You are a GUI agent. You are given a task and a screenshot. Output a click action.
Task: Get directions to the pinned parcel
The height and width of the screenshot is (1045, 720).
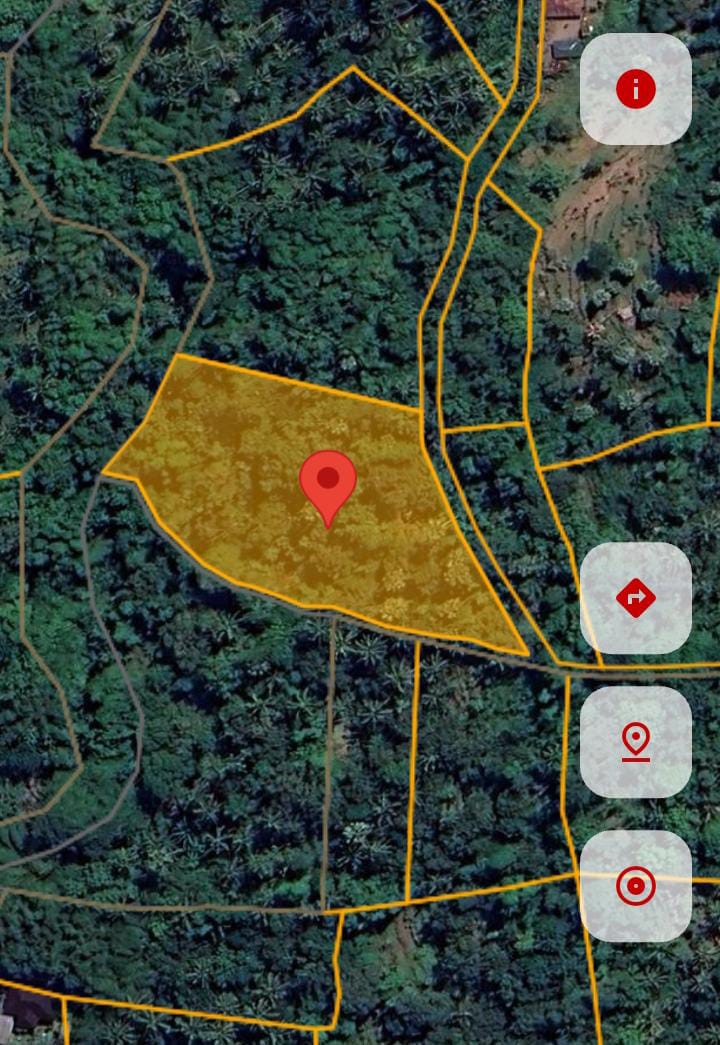click(635, 598)
